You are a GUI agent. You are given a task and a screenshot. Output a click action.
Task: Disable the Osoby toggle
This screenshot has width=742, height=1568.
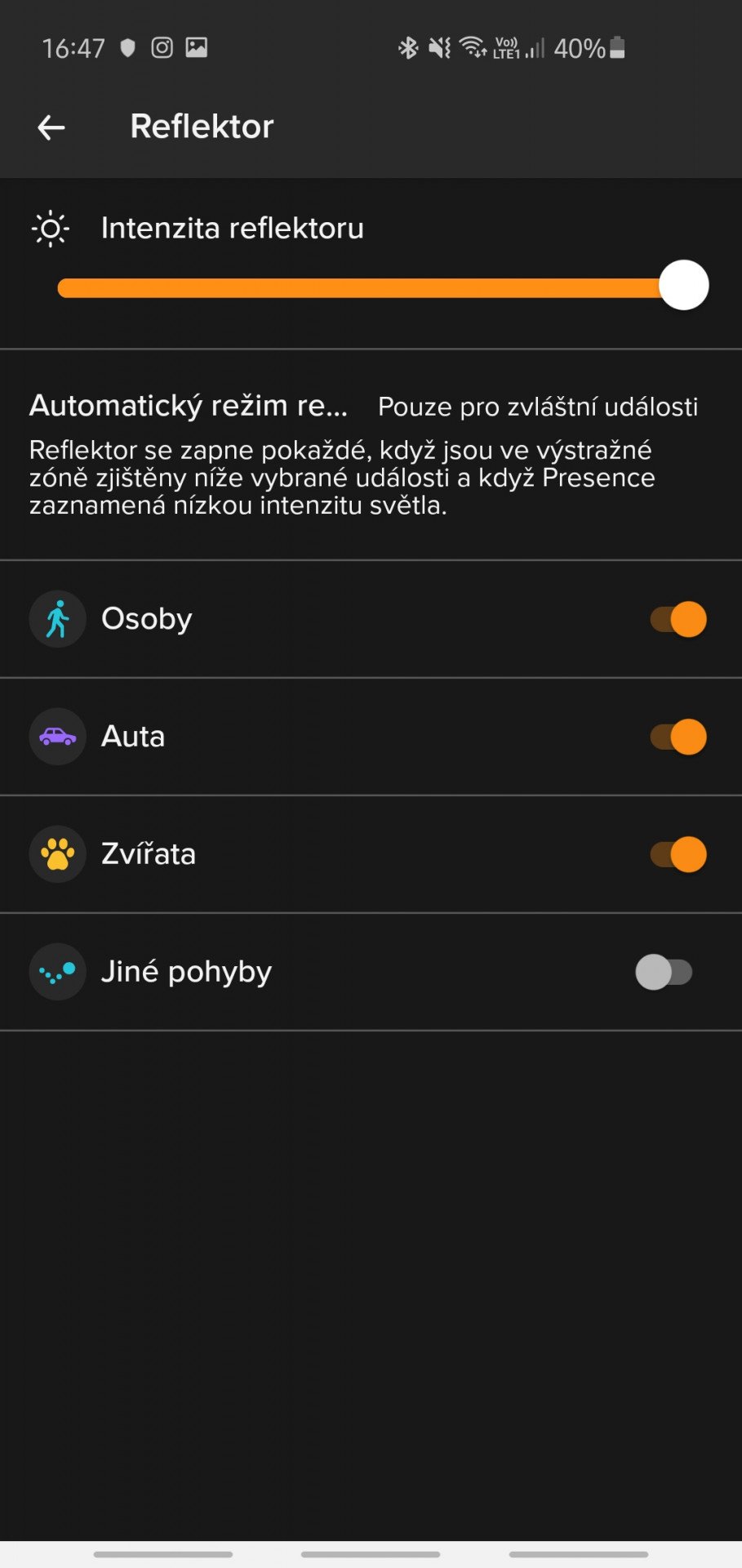point(678,620)
